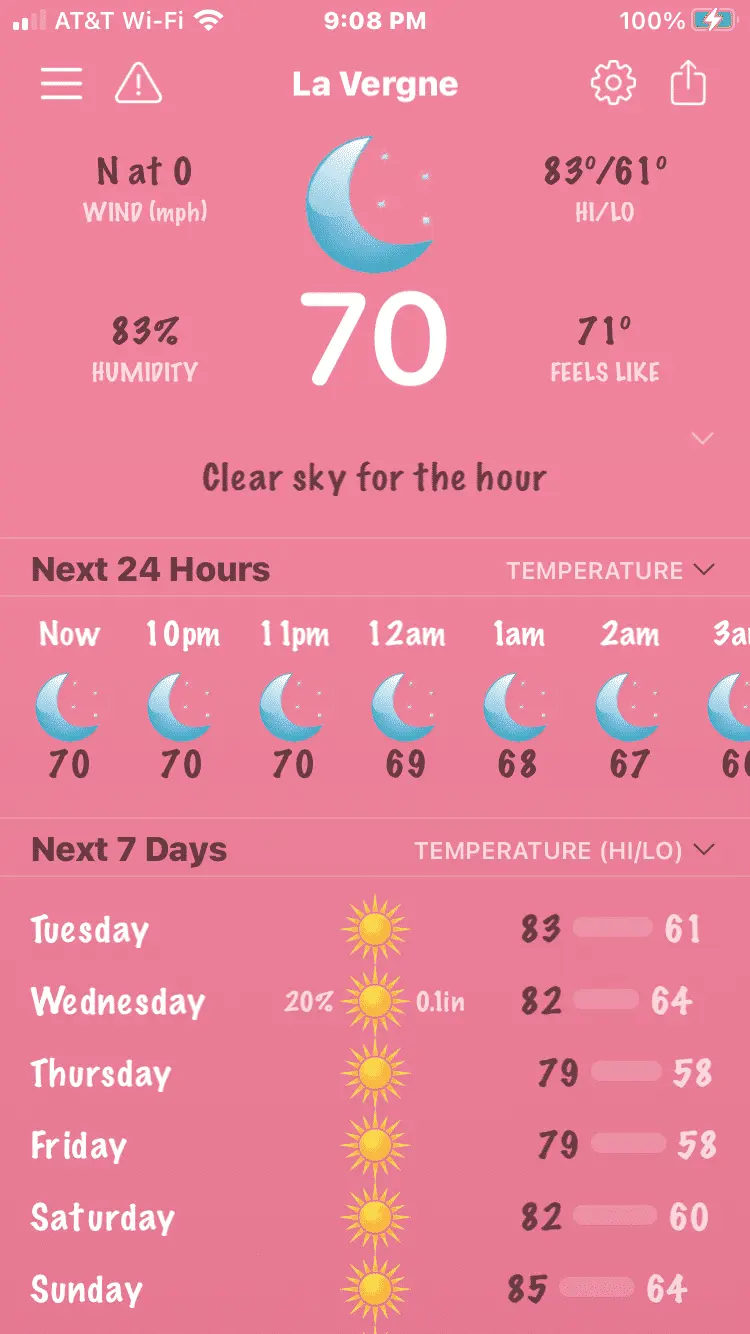The image size is (750, 1334).
Task: Open settings gear
Action: (613, 84)
